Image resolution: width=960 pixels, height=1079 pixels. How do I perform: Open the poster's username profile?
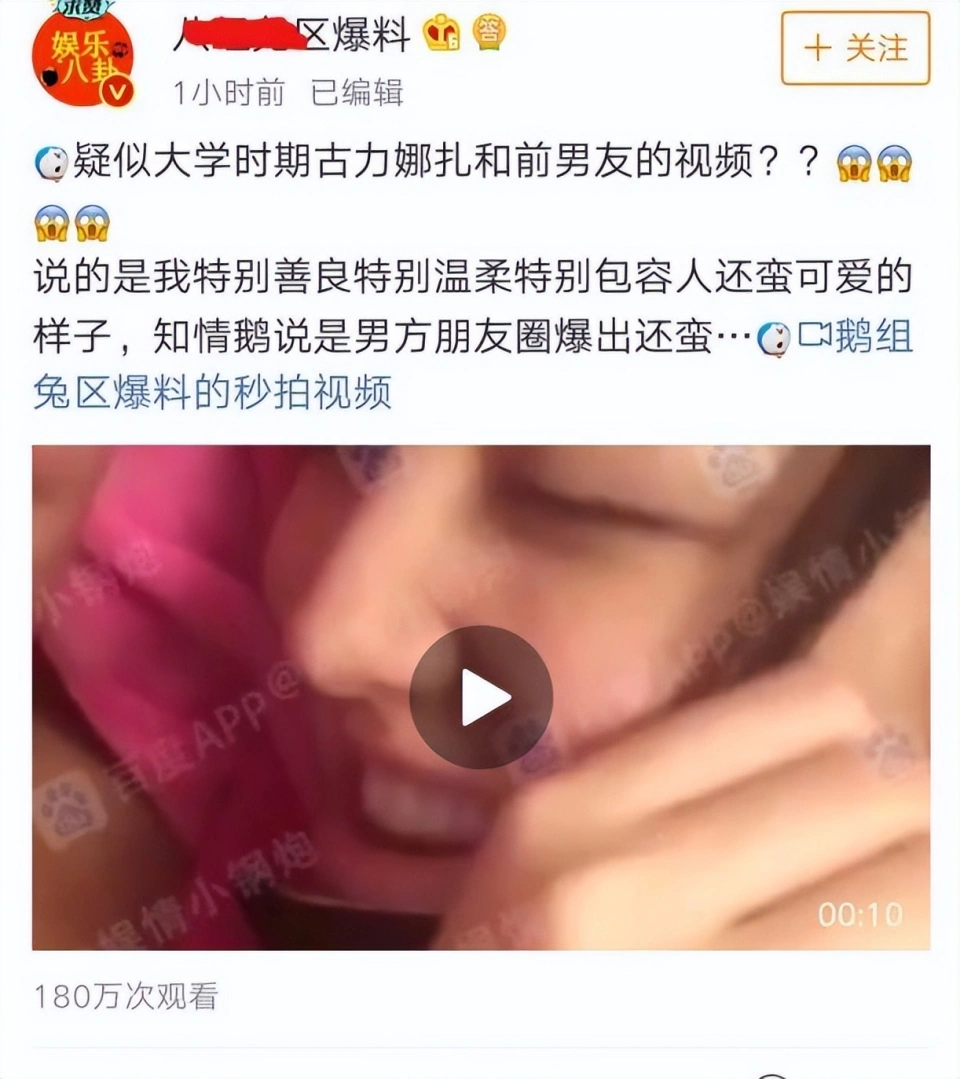292,36
